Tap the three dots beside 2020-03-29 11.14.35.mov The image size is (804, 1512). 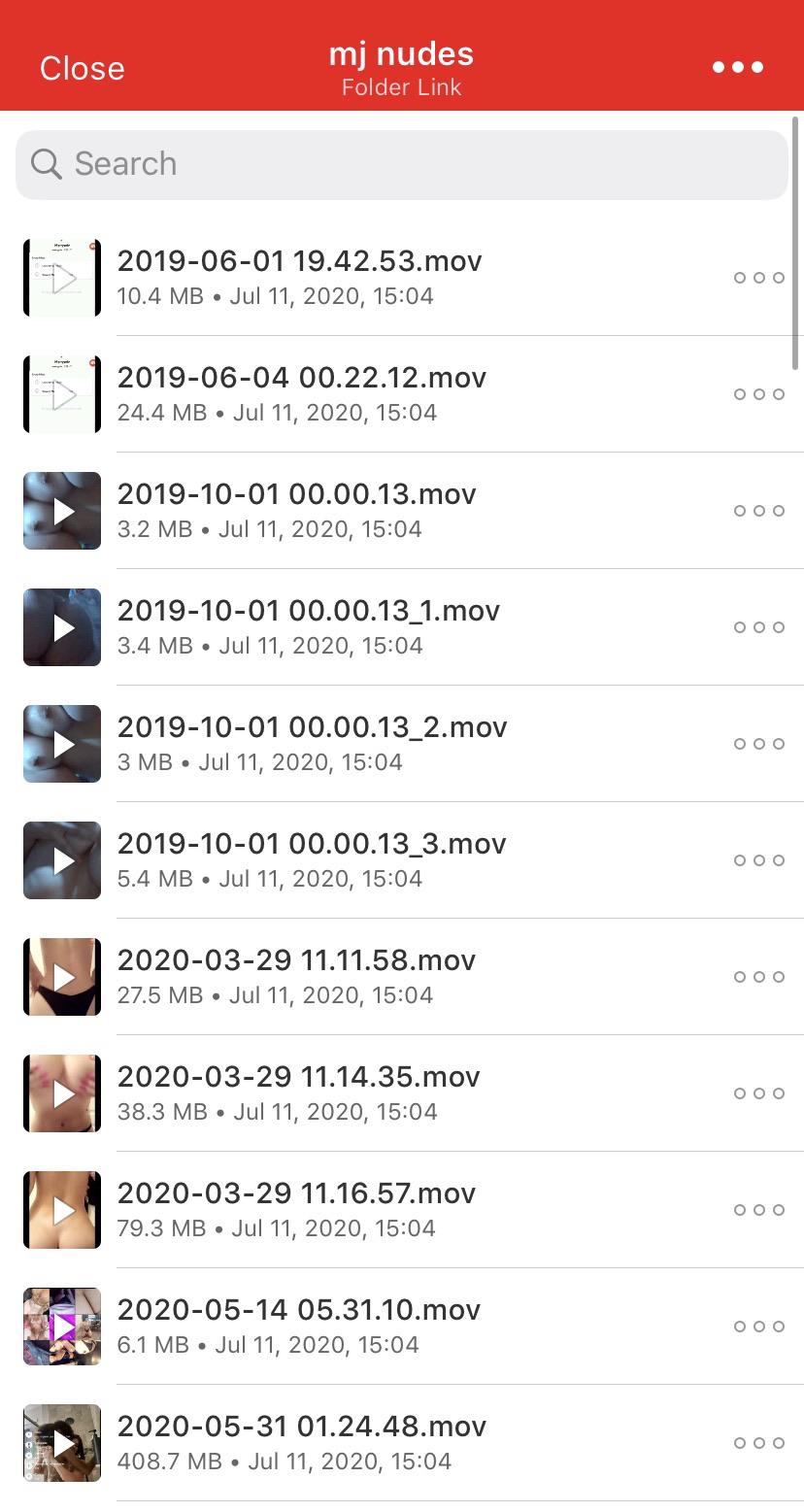[x=758, y=1093]
